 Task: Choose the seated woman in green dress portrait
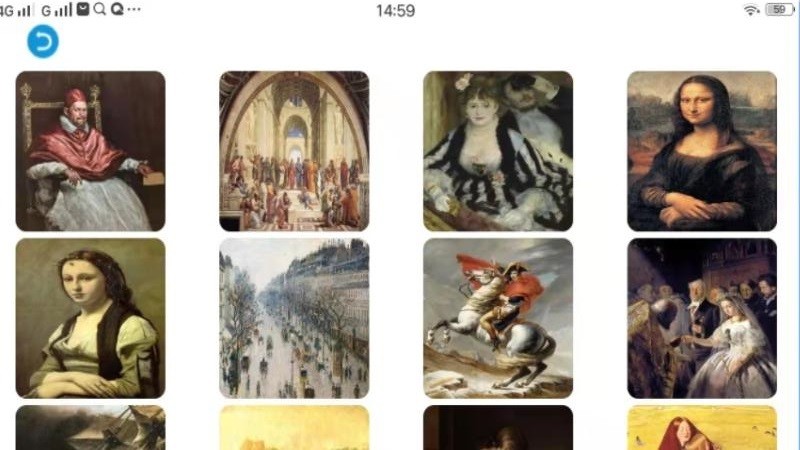pos(90,318)
